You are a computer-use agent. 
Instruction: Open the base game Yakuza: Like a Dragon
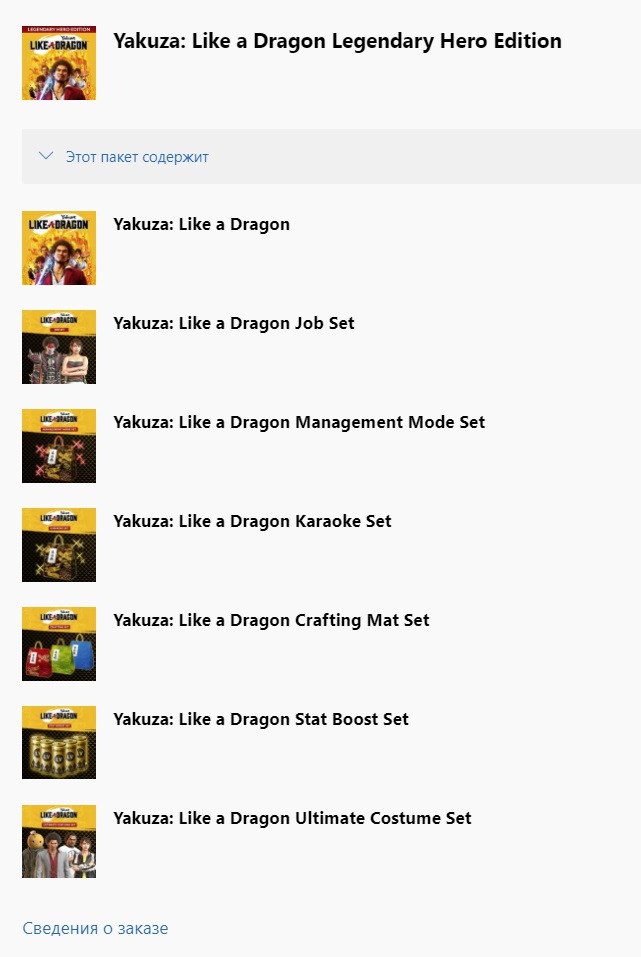pyautogui.click(x=201, y=224)
